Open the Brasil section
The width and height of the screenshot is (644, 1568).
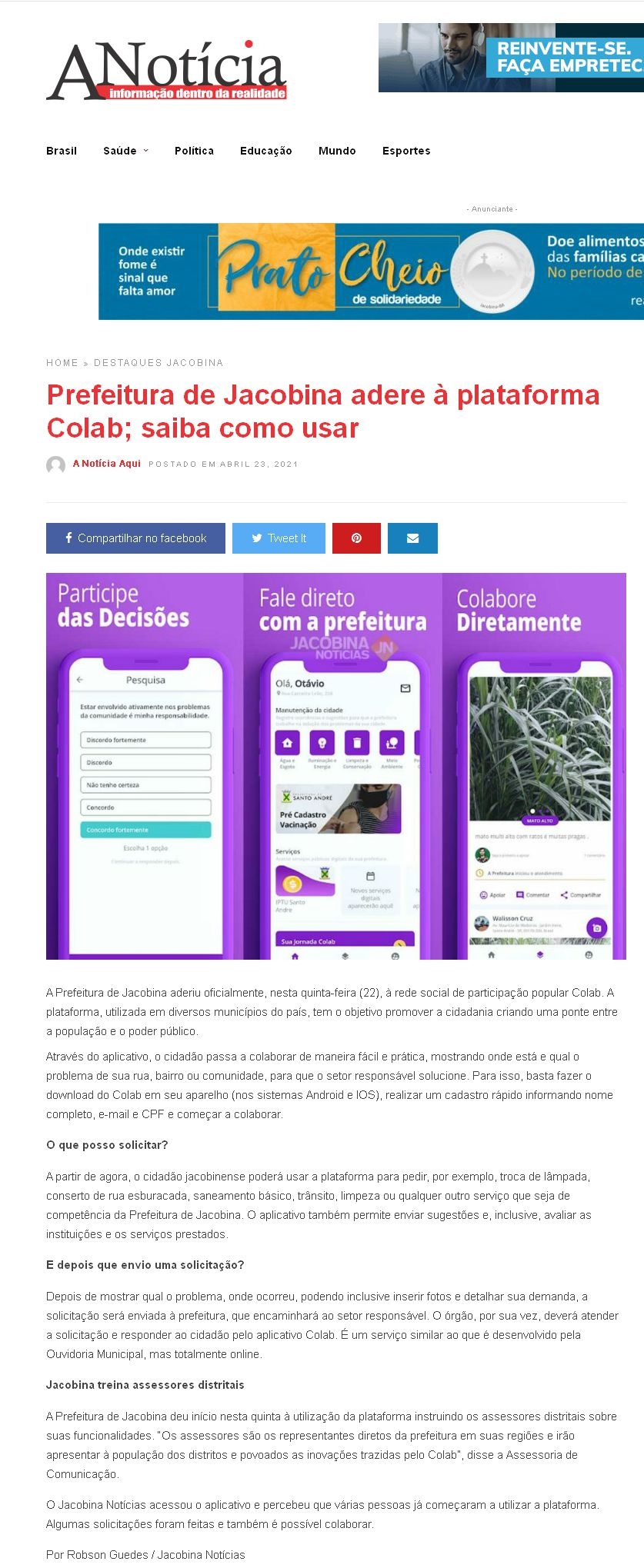62,151
